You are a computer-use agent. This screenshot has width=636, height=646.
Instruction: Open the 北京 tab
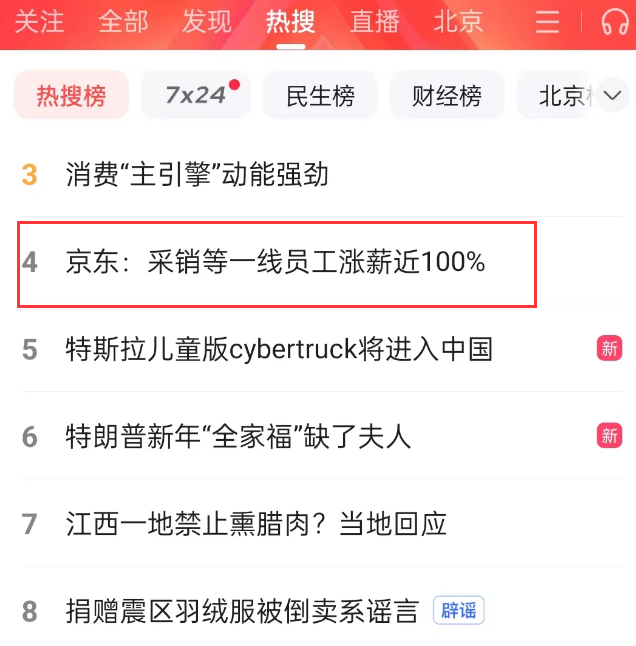pyautogui.click(x=459, y=21)
